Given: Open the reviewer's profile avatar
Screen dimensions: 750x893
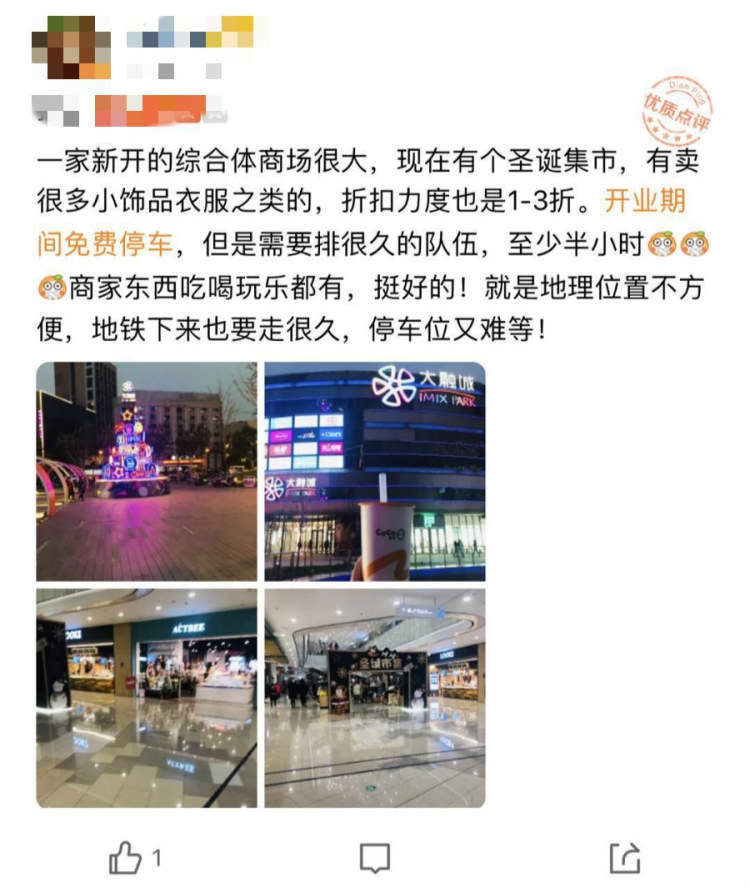Looking at the screenshot, I should point(72,48).
